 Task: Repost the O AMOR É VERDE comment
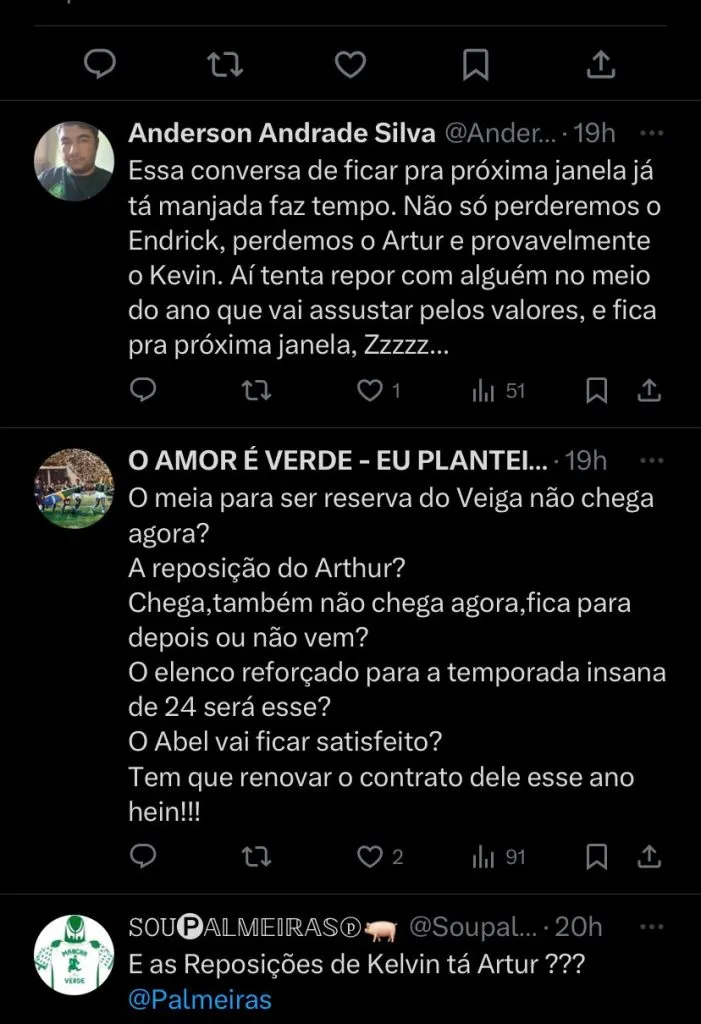(x=257, y=856)
